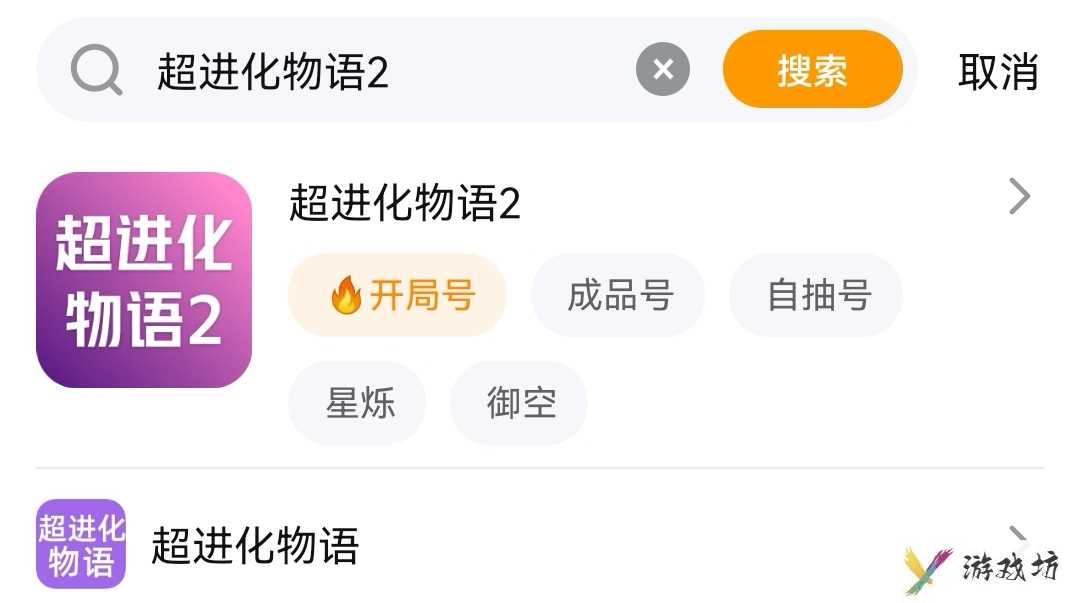The image size is (1080, 603).
Task: Choose the 星烁 tag
Action: [358, 404]
